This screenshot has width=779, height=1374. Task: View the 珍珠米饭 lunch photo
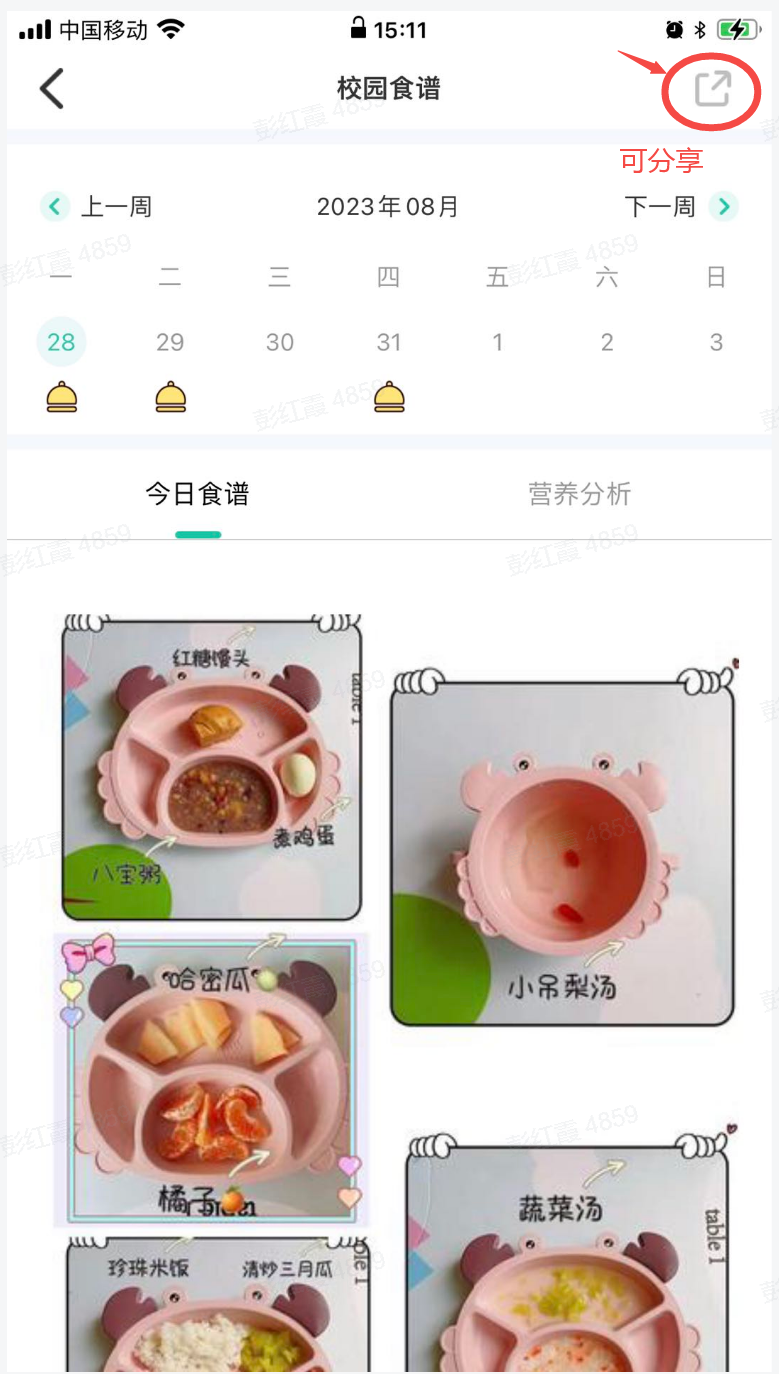[x=217, y=1305]
